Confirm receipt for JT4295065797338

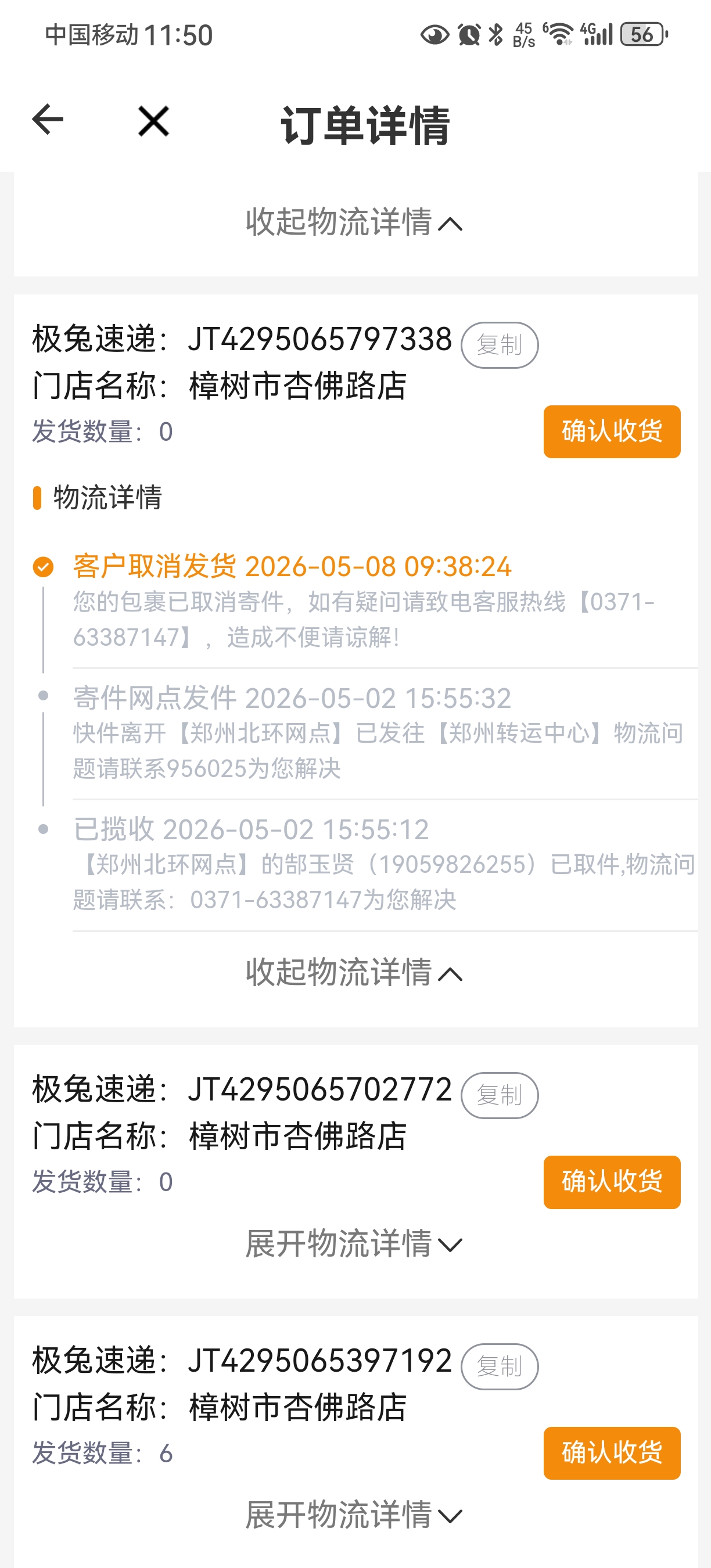tap(612, 431)
